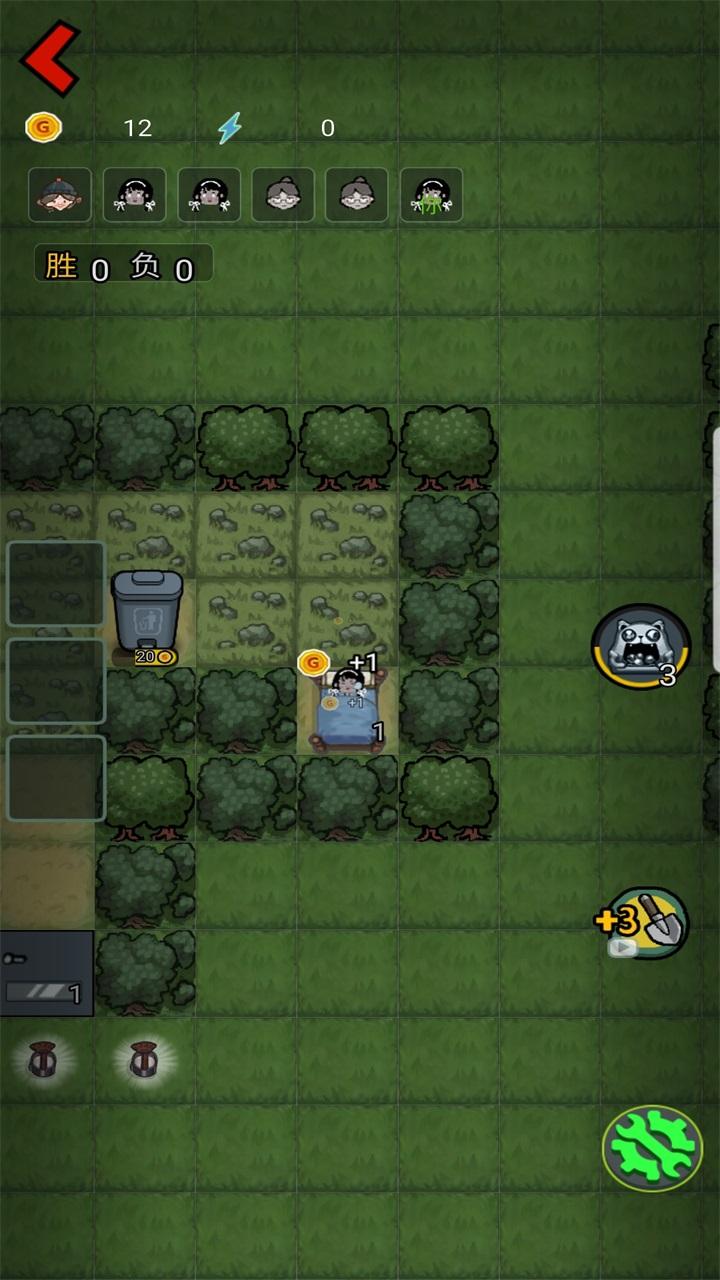Tap the trash can costing 20 coins

[146, 614]
